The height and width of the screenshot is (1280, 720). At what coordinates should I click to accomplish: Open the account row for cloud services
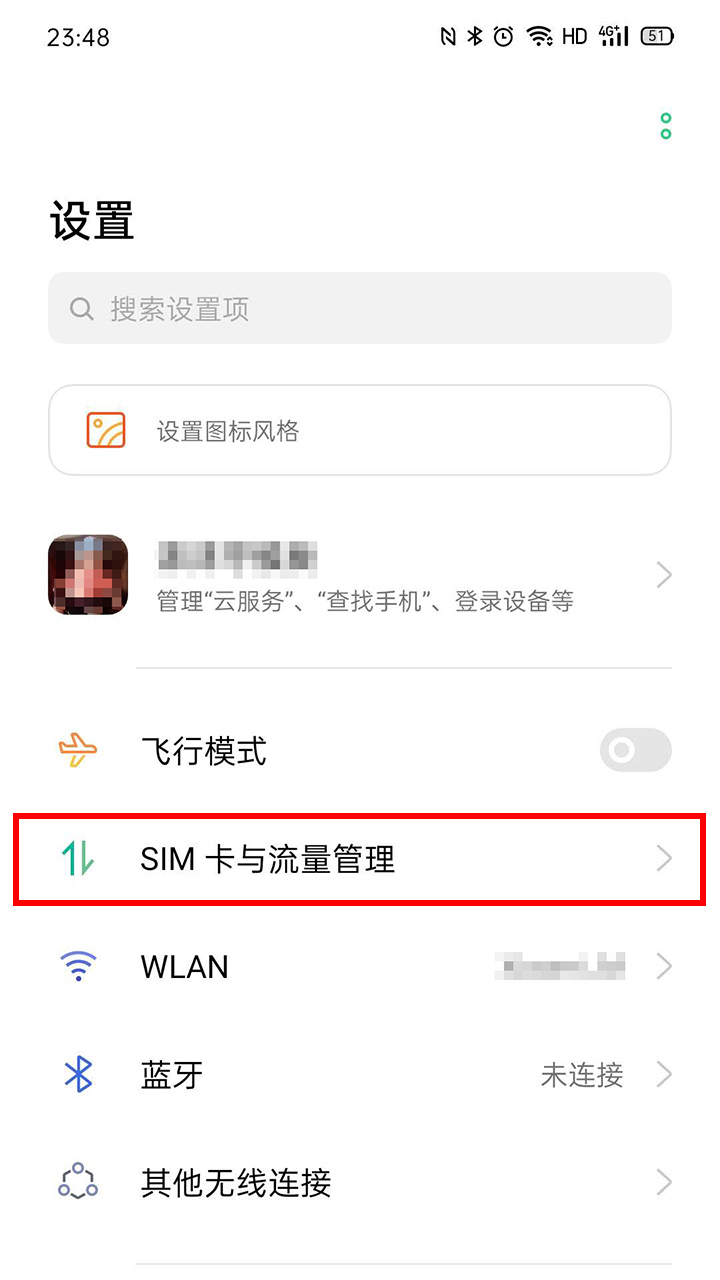point(360,575)
